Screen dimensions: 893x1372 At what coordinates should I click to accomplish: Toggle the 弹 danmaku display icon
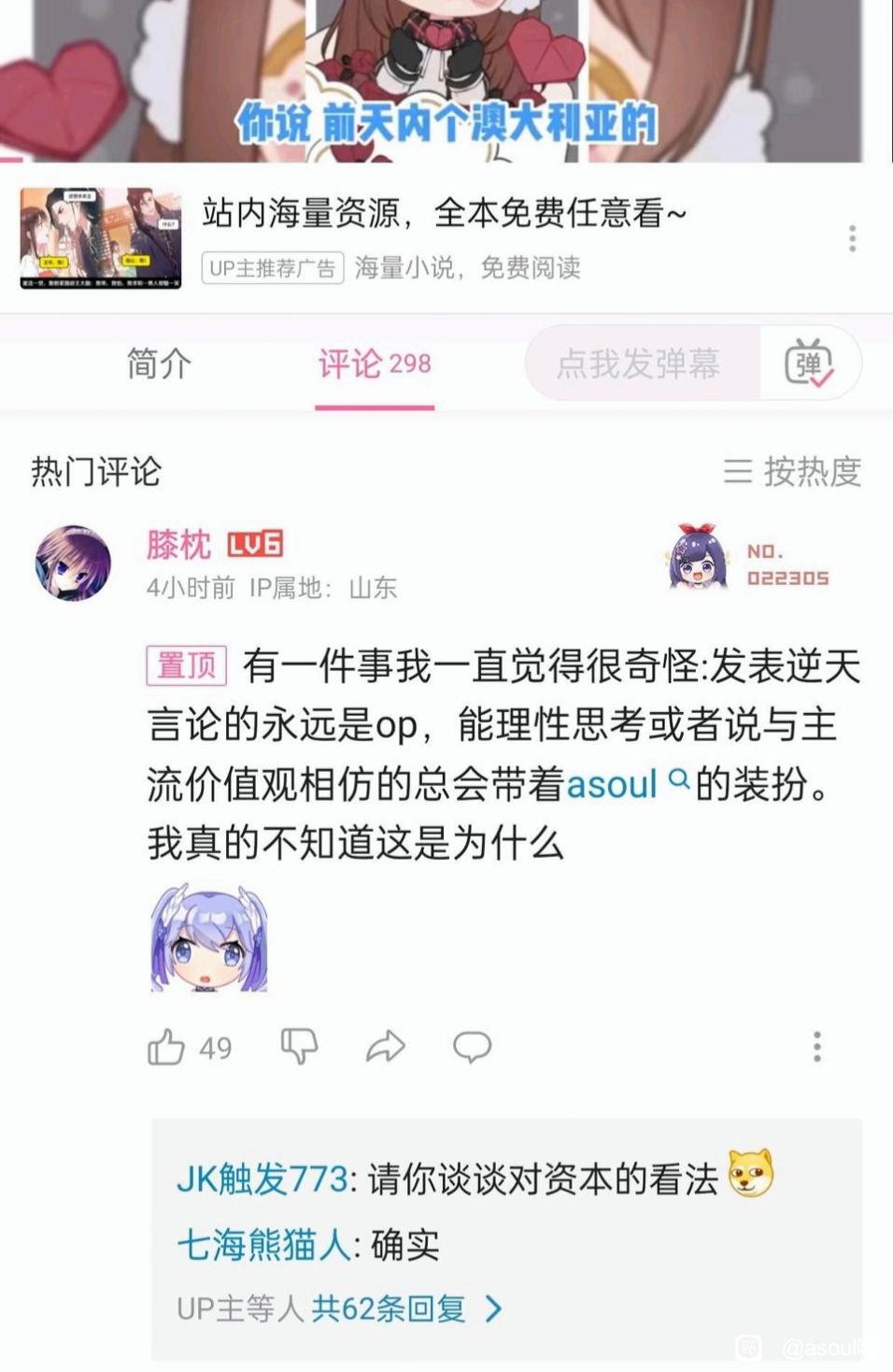coord(809,364)
